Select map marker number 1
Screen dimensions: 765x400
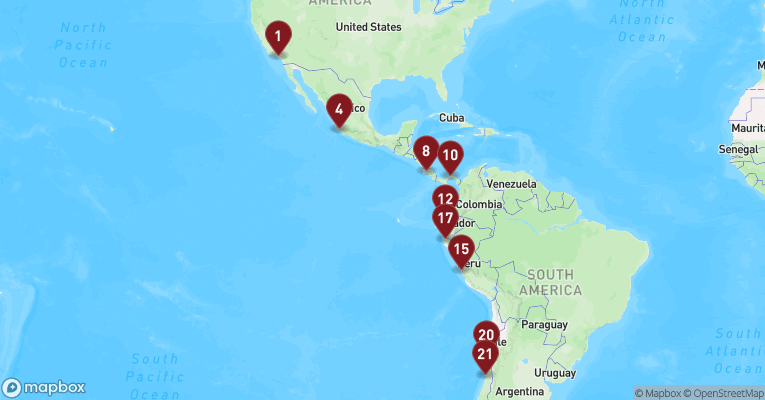[x=278, y=37]
